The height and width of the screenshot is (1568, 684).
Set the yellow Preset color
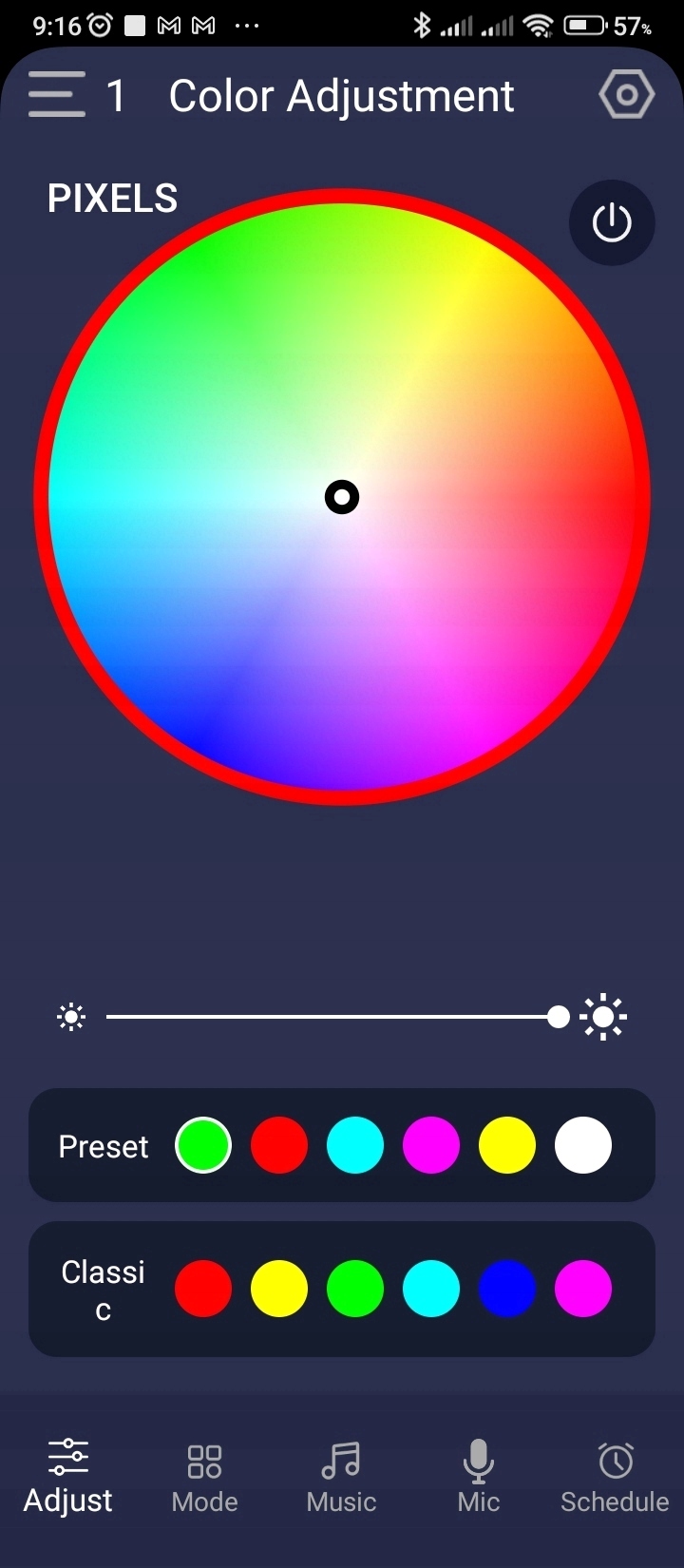tap(507, 1146)
